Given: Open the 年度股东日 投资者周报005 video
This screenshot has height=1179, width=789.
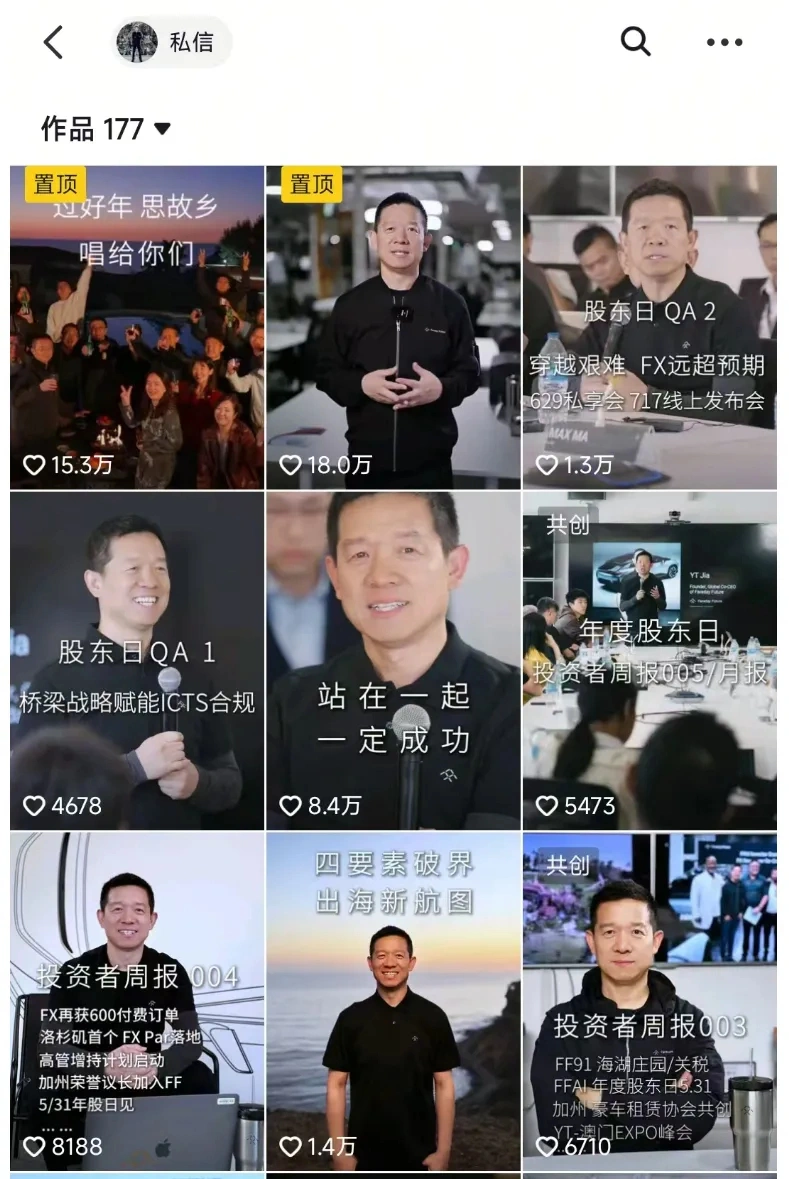Looking at the screenshot, I should [649, 660].
